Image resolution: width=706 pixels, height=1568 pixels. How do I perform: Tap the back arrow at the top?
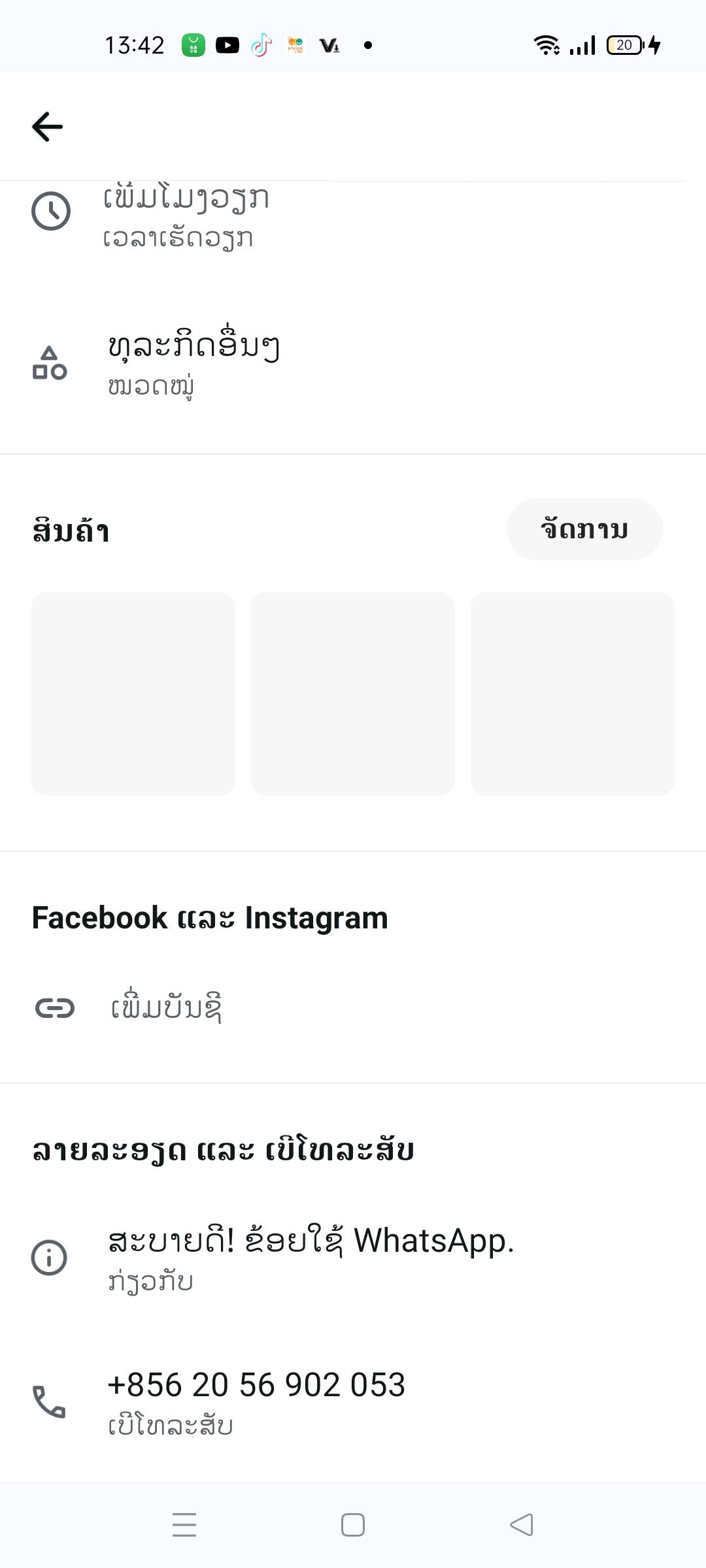tap(47, 127)
